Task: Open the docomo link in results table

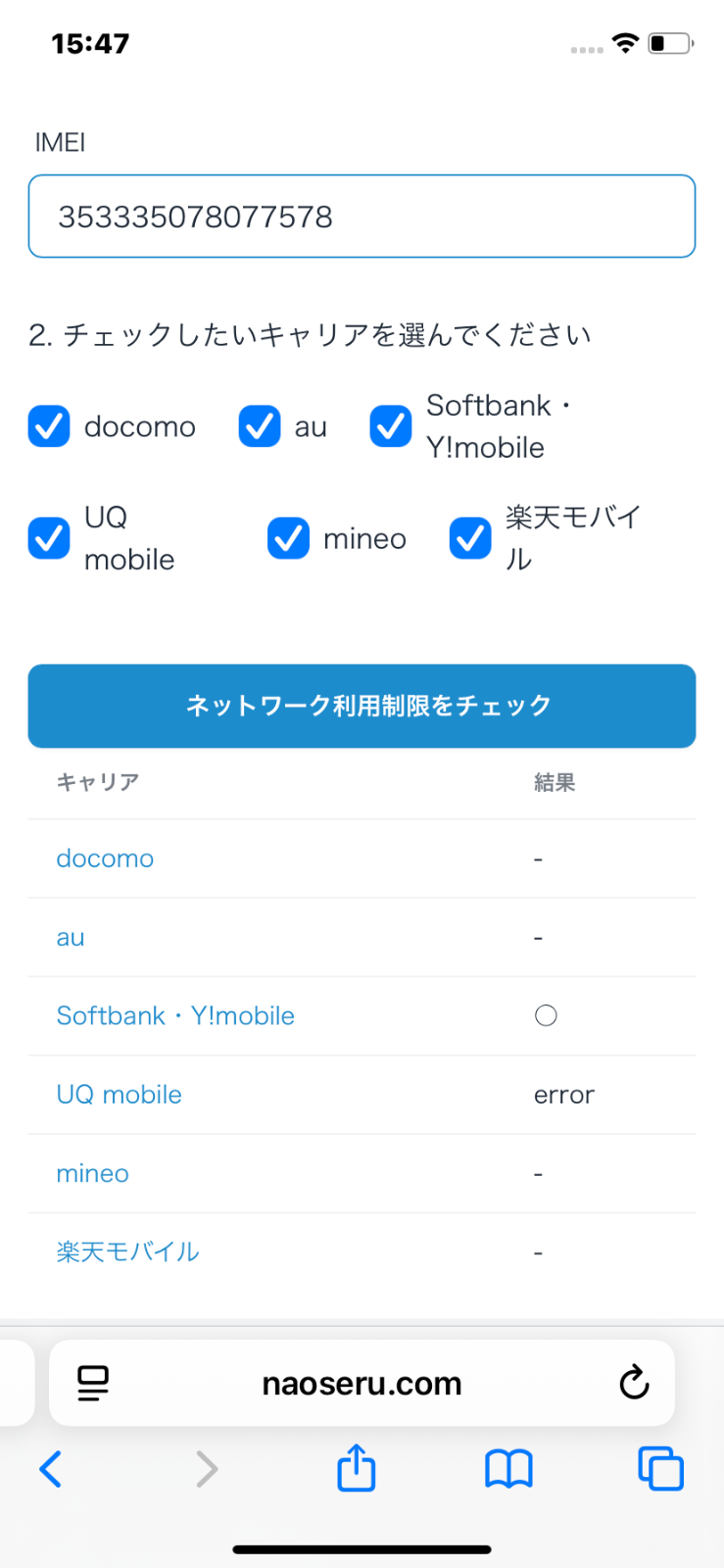Action: [105, 858]
